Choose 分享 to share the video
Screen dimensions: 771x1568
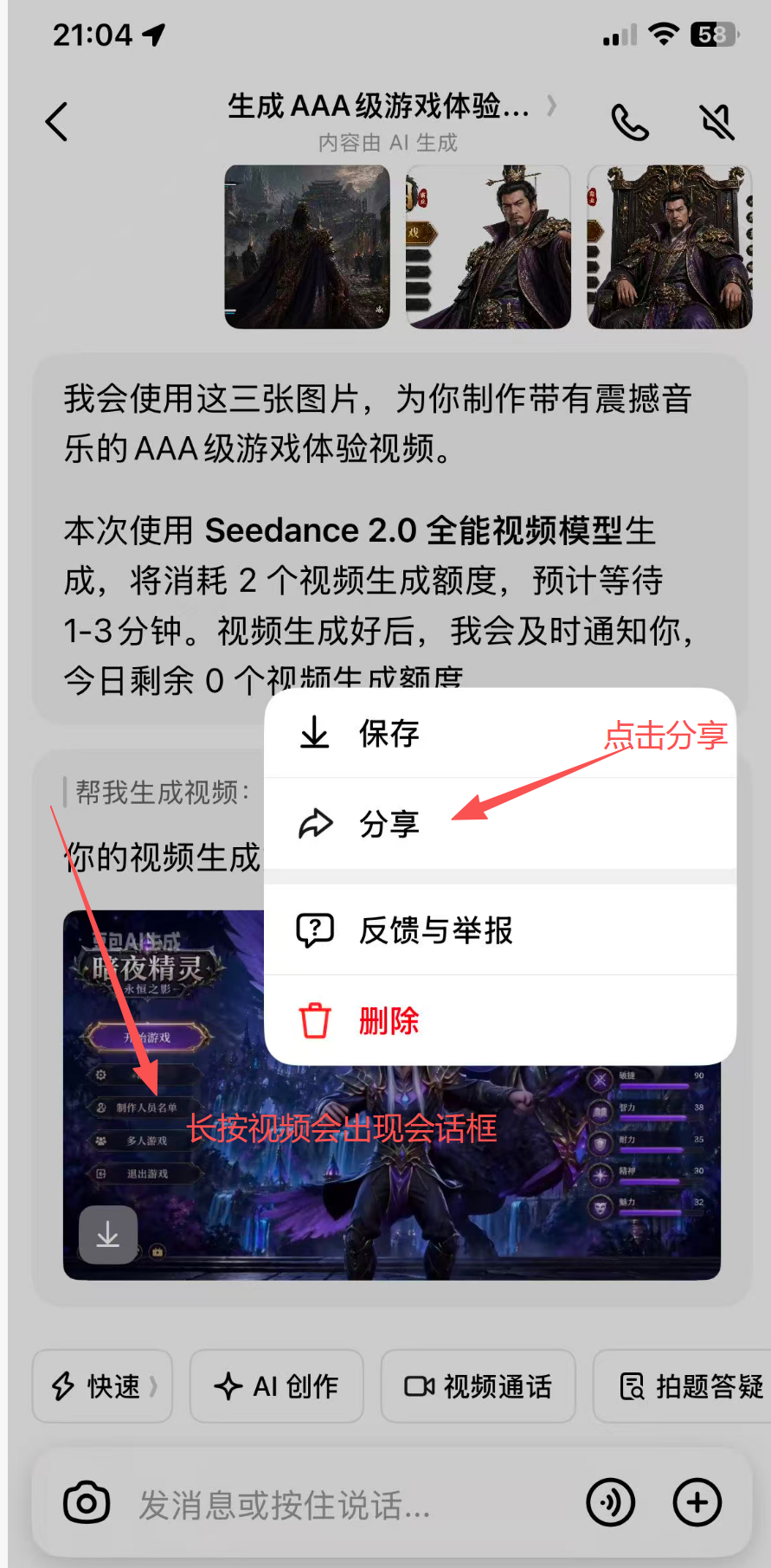pos(389,824)
